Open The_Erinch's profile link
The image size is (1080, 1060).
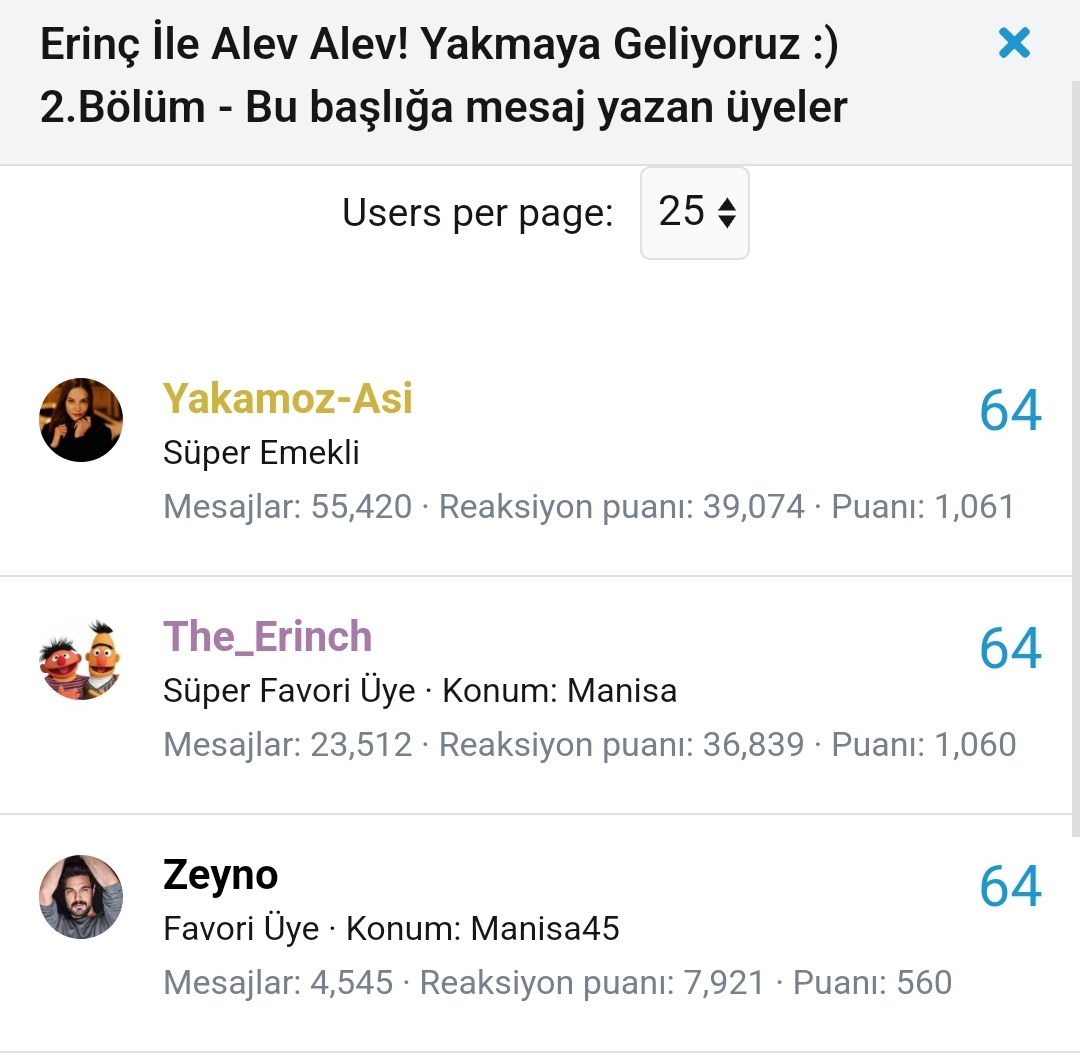click(267, 637)
